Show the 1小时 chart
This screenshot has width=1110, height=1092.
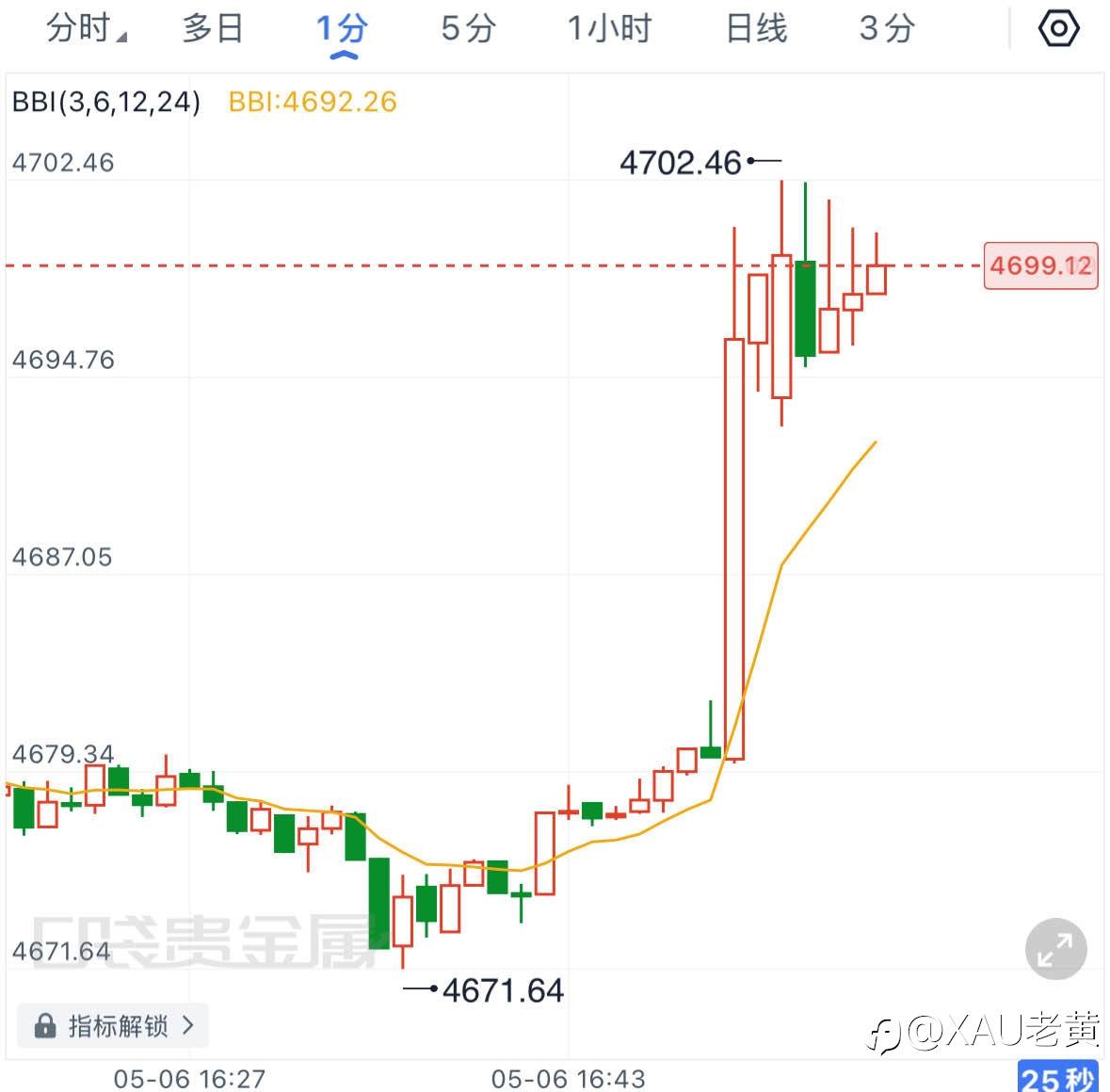click(x=609, y=29)
